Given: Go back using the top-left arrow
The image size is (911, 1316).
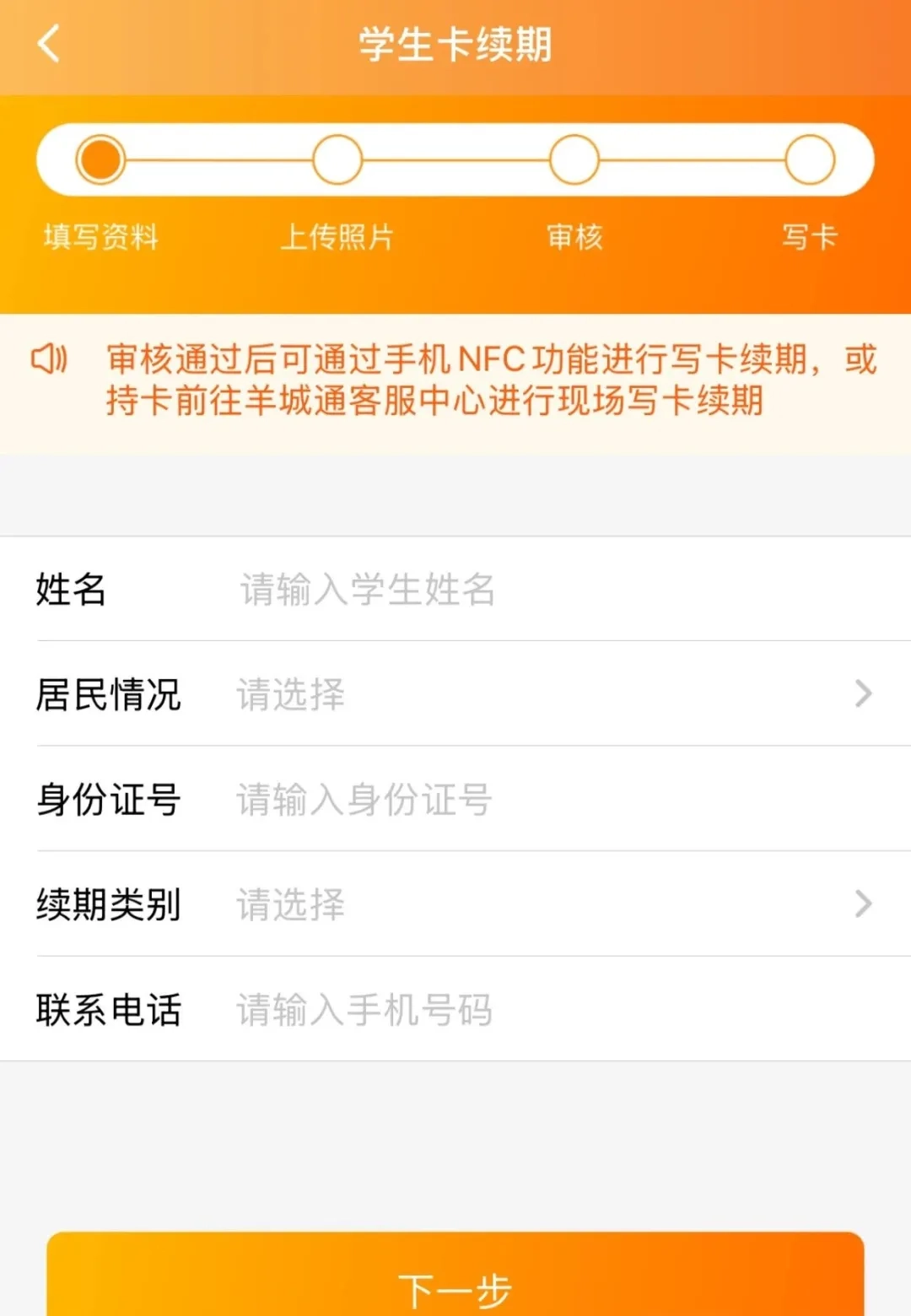Looking at the screenshot, I should tap(49, 44).
